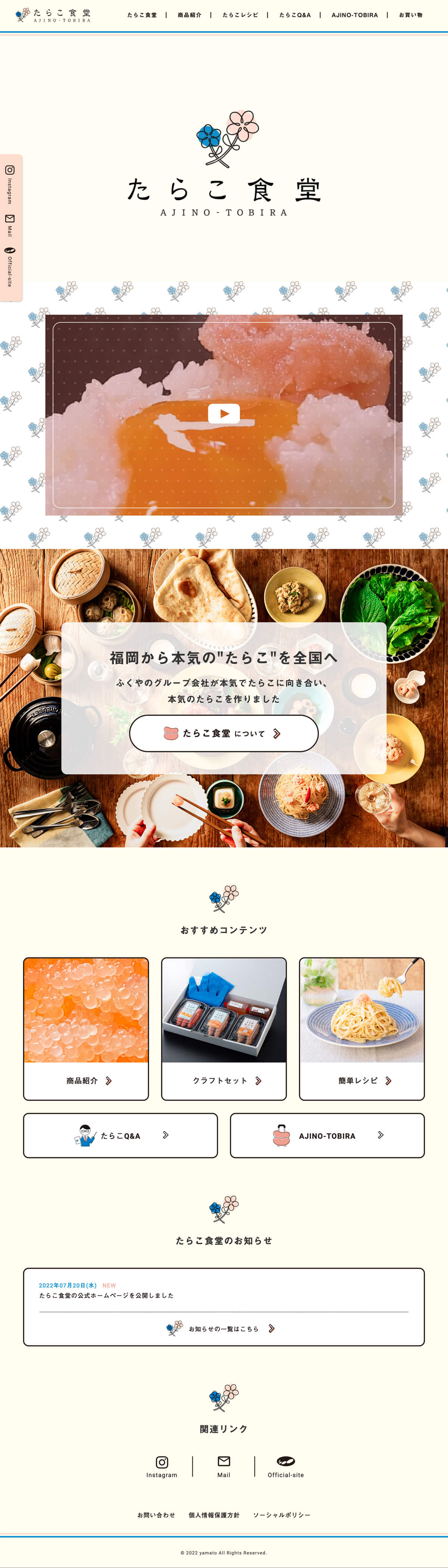Open Instagram under 関連リンク
The width and height of the screenshot is (448, 1568).
pyautogui.click(x=162, y=1467)
